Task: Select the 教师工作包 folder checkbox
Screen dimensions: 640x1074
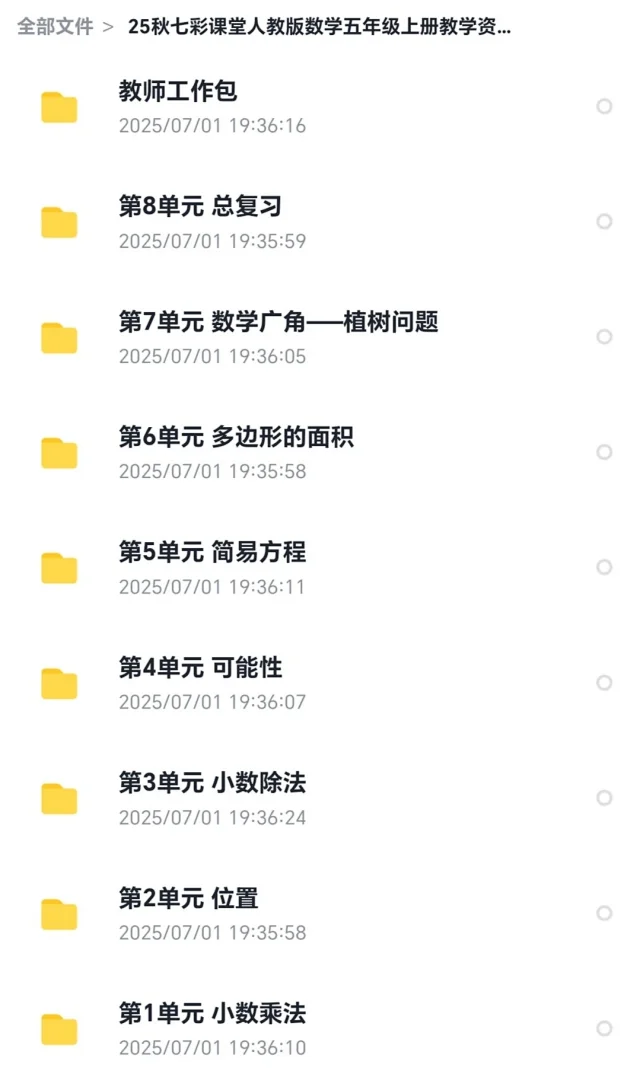Action: tap(604, 106)
